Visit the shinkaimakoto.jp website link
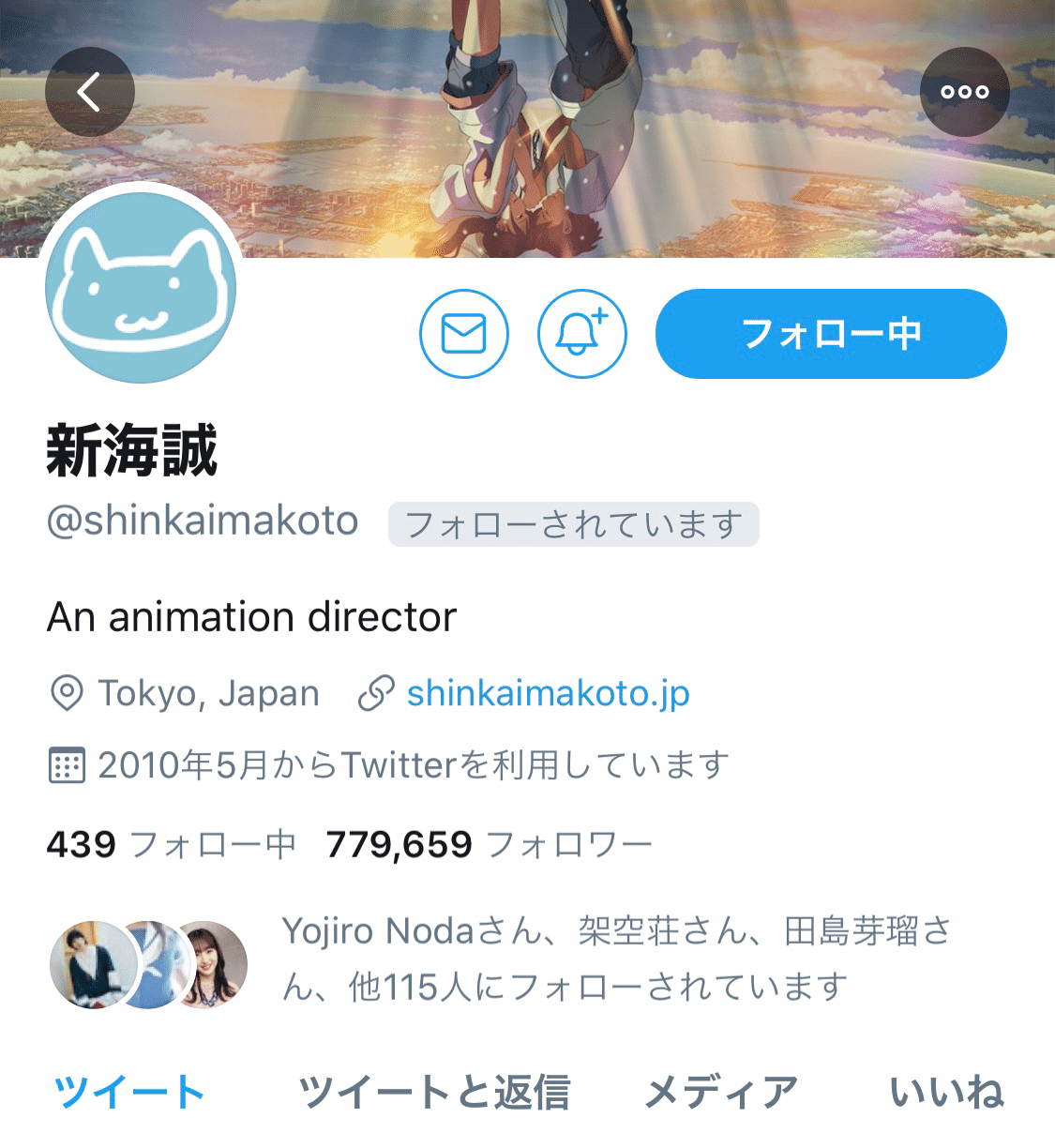This screenshot has width=1055, height=1148. [547, 692]
